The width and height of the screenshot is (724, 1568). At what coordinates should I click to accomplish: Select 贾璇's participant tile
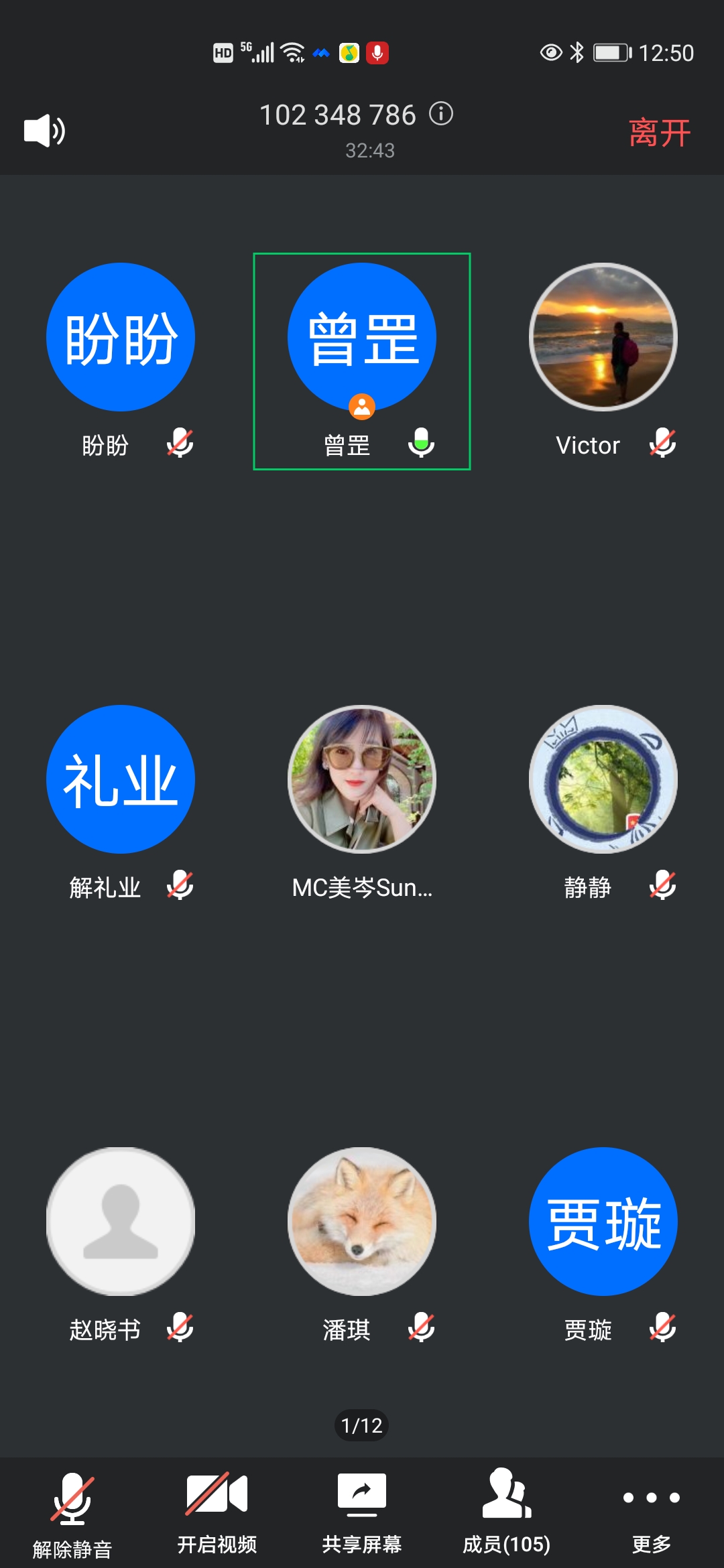603,1222
